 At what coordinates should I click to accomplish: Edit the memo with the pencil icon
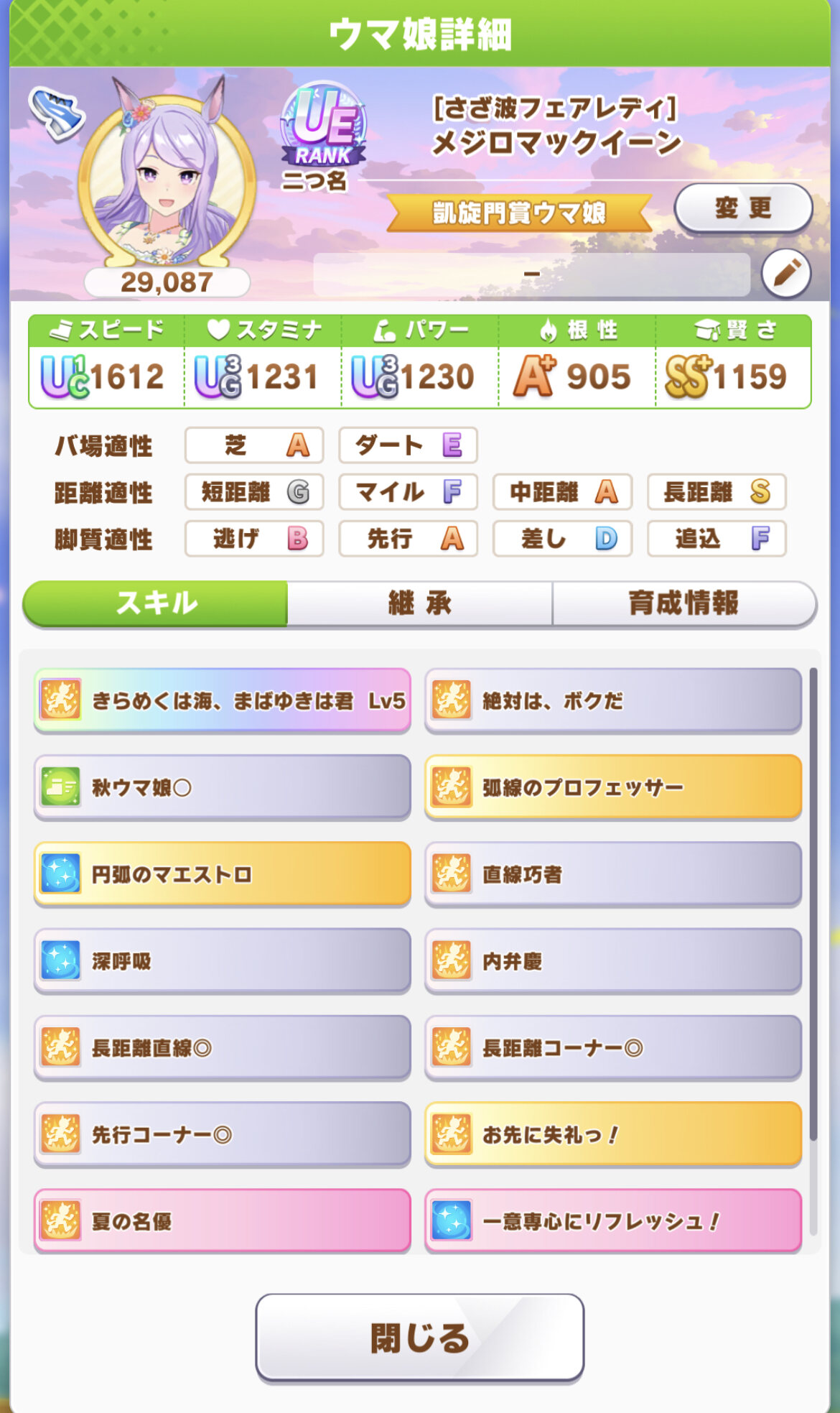coord(786,274)
